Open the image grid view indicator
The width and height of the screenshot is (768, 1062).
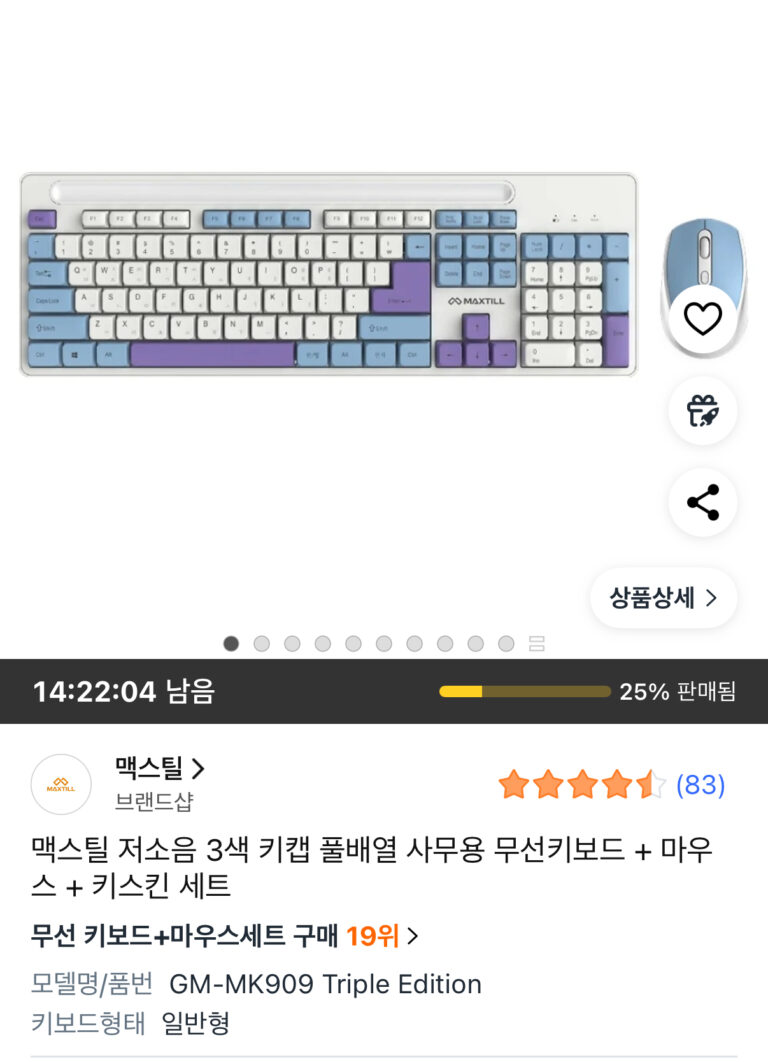click(x=536, y=644)
